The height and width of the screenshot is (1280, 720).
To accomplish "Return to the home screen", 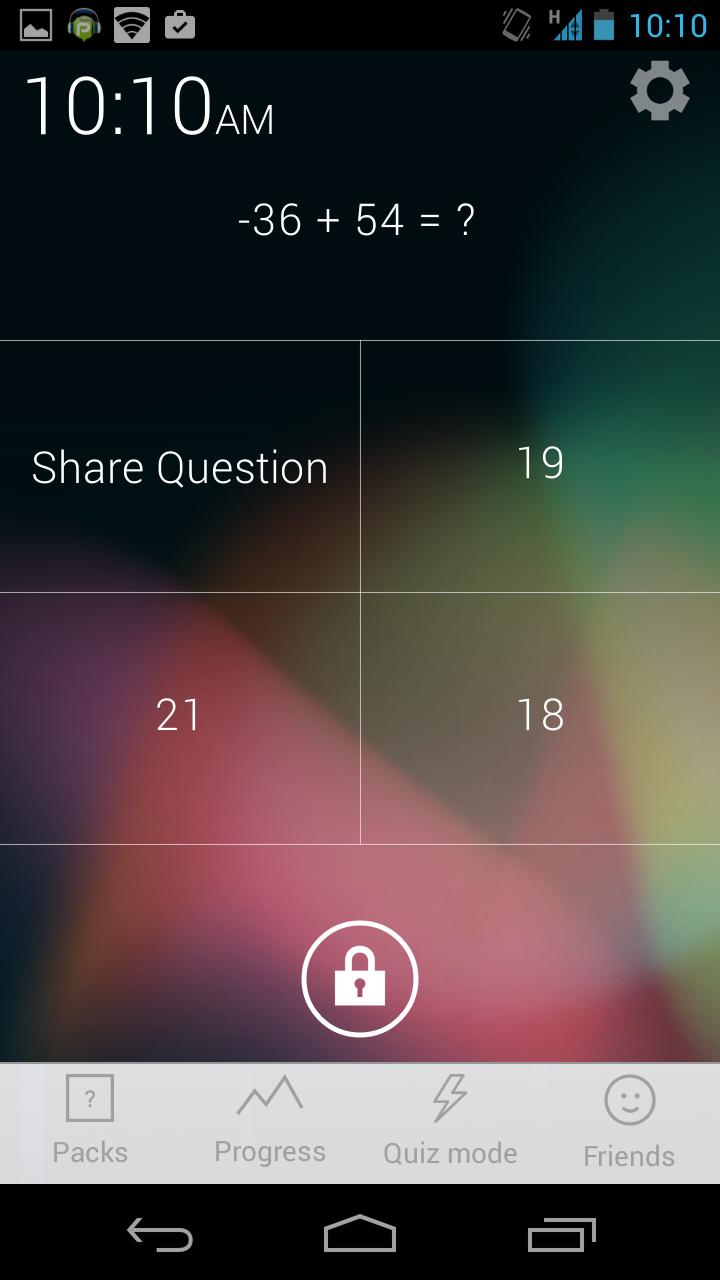I will click(360, 1235).
